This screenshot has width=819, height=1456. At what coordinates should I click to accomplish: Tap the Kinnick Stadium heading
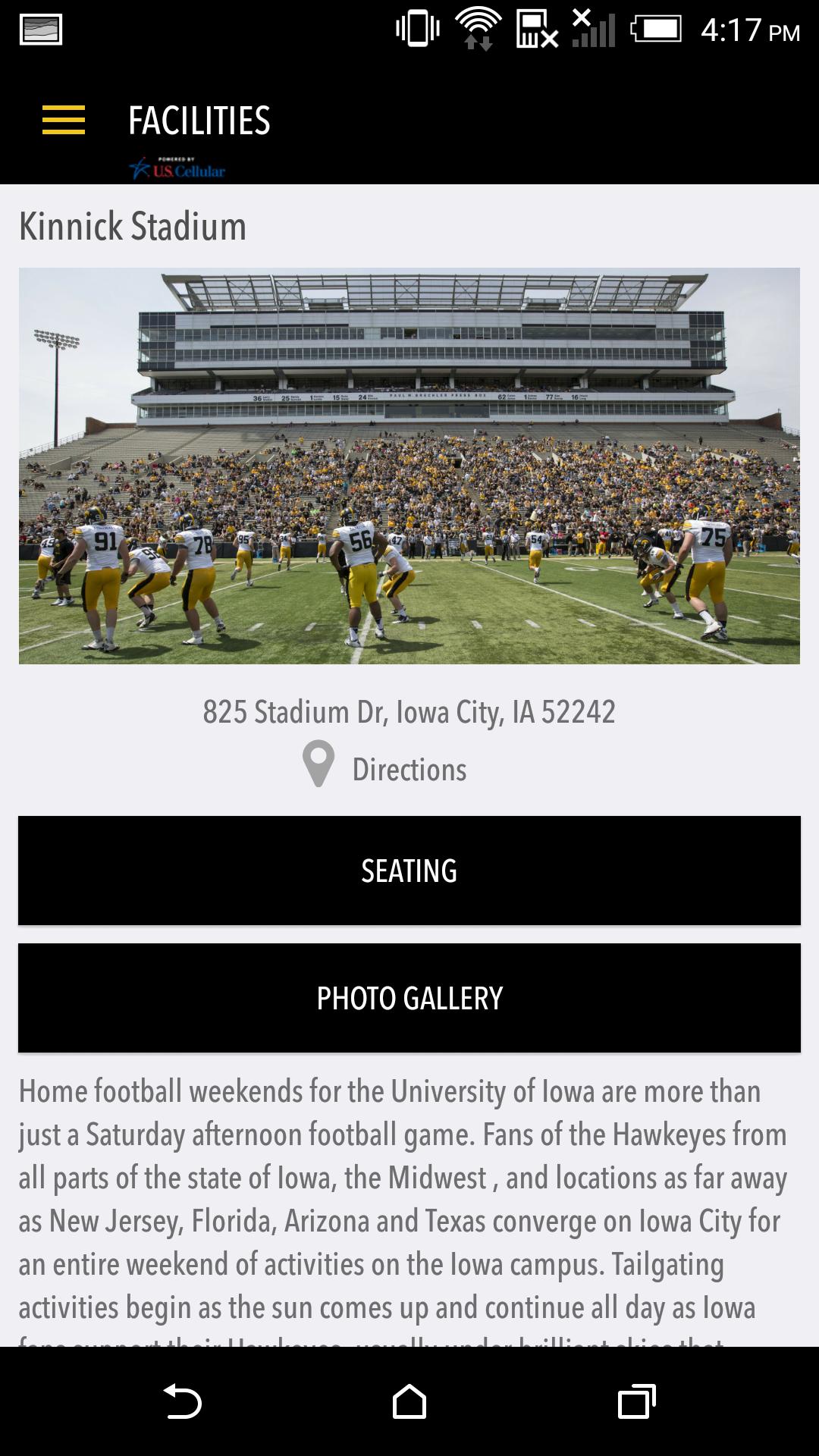[x=132, y=226]
